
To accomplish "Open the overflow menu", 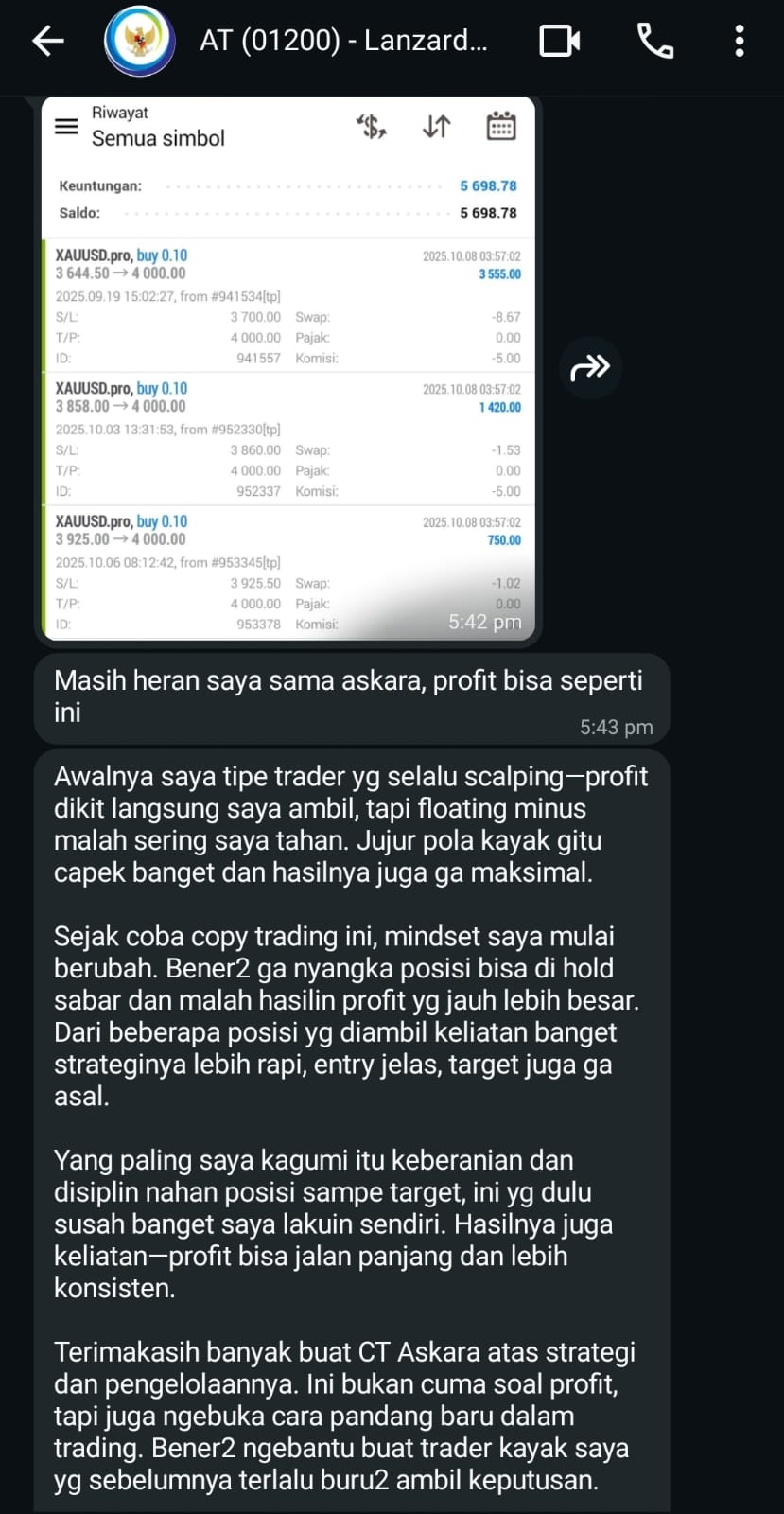I will [740, 41].
